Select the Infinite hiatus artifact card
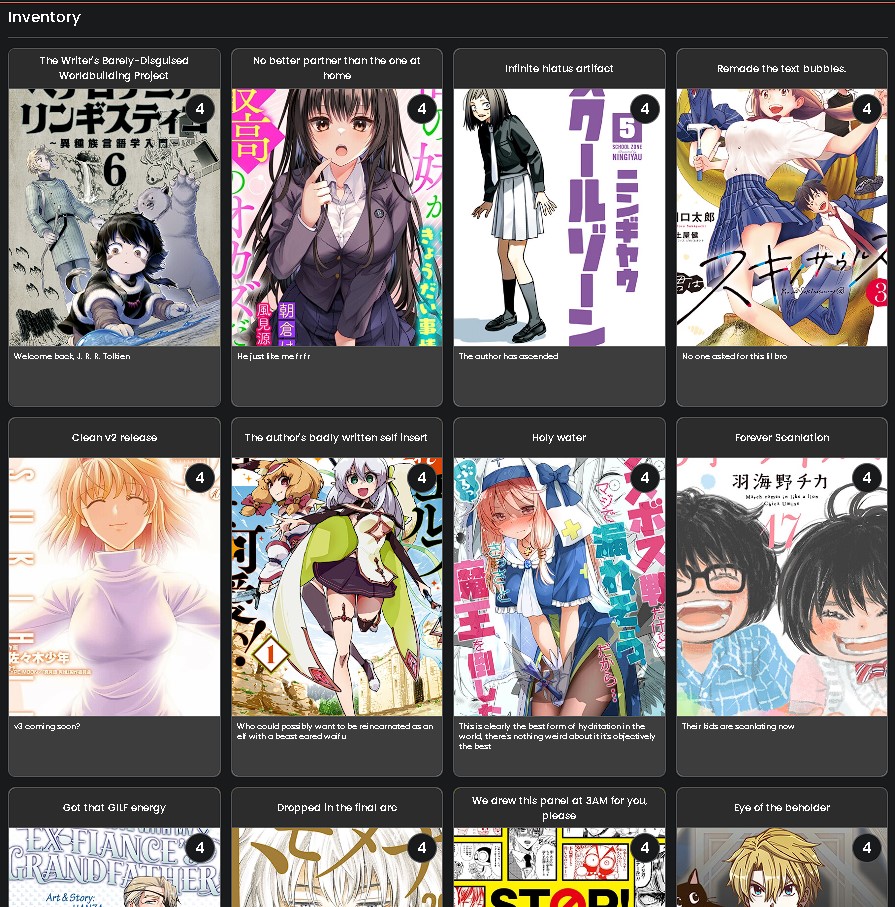895x907 pixels. point(559,217)
